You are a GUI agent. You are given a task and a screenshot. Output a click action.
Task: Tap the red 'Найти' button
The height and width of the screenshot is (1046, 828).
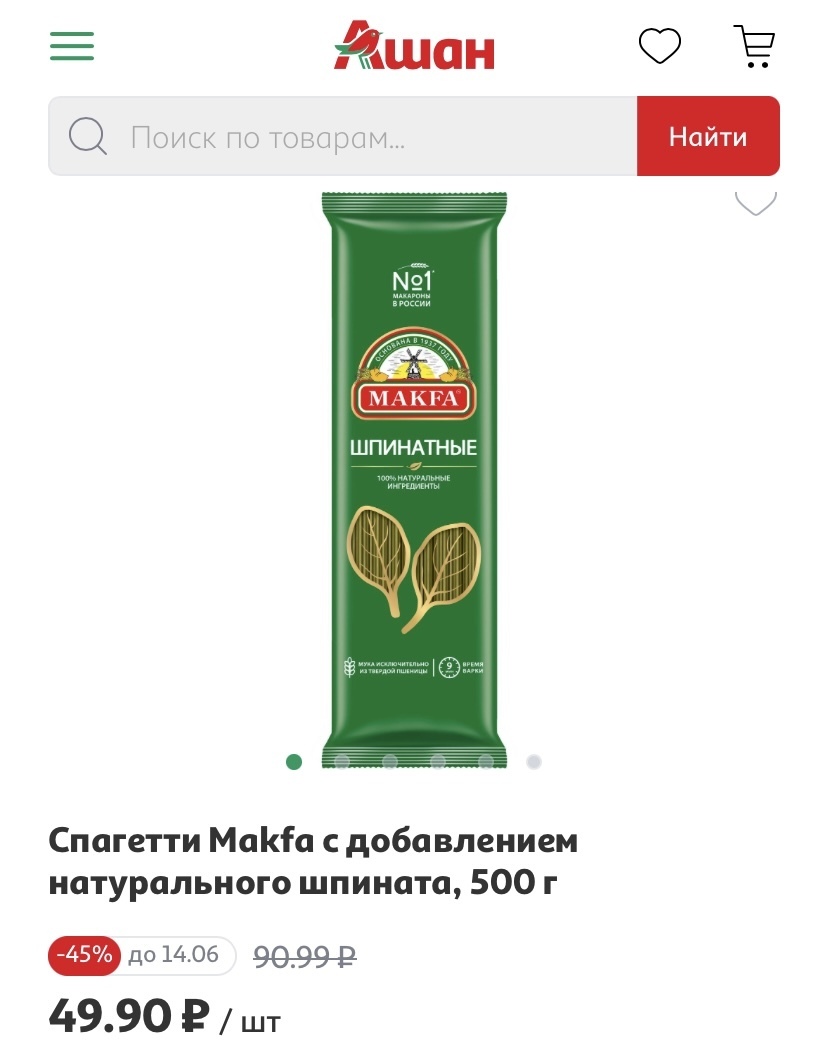coord(708,137)
